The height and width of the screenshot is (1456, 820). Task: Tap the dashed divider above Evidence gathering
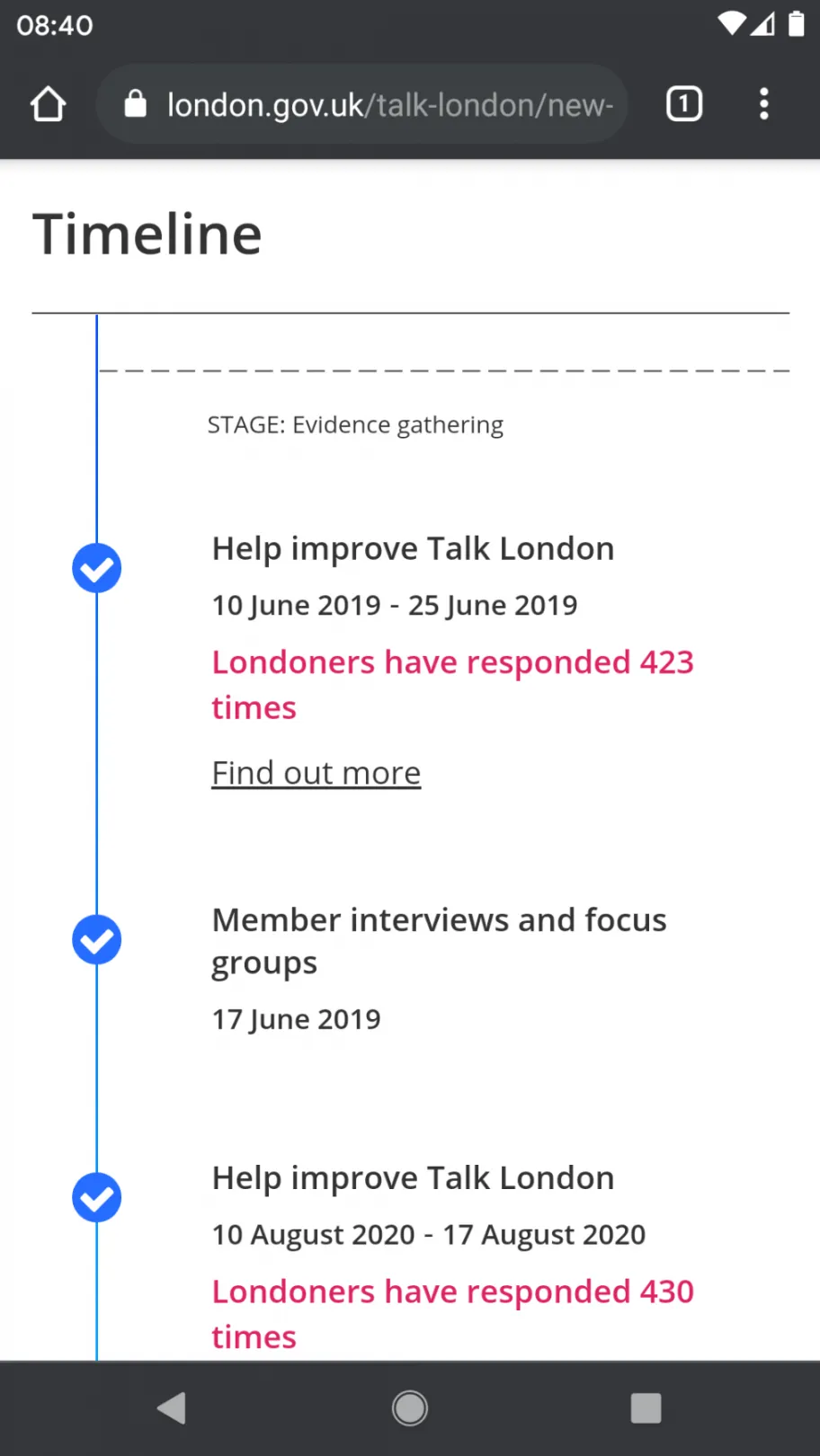click(x=445, y=370)
